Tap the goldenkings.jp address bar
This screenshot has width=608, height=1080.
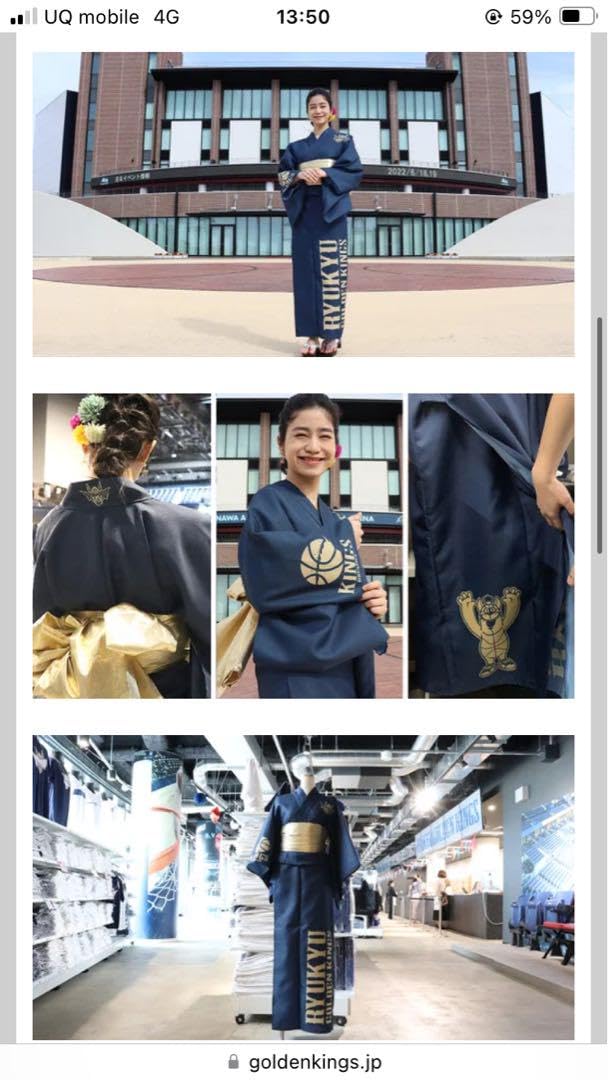click(304, 1062)
